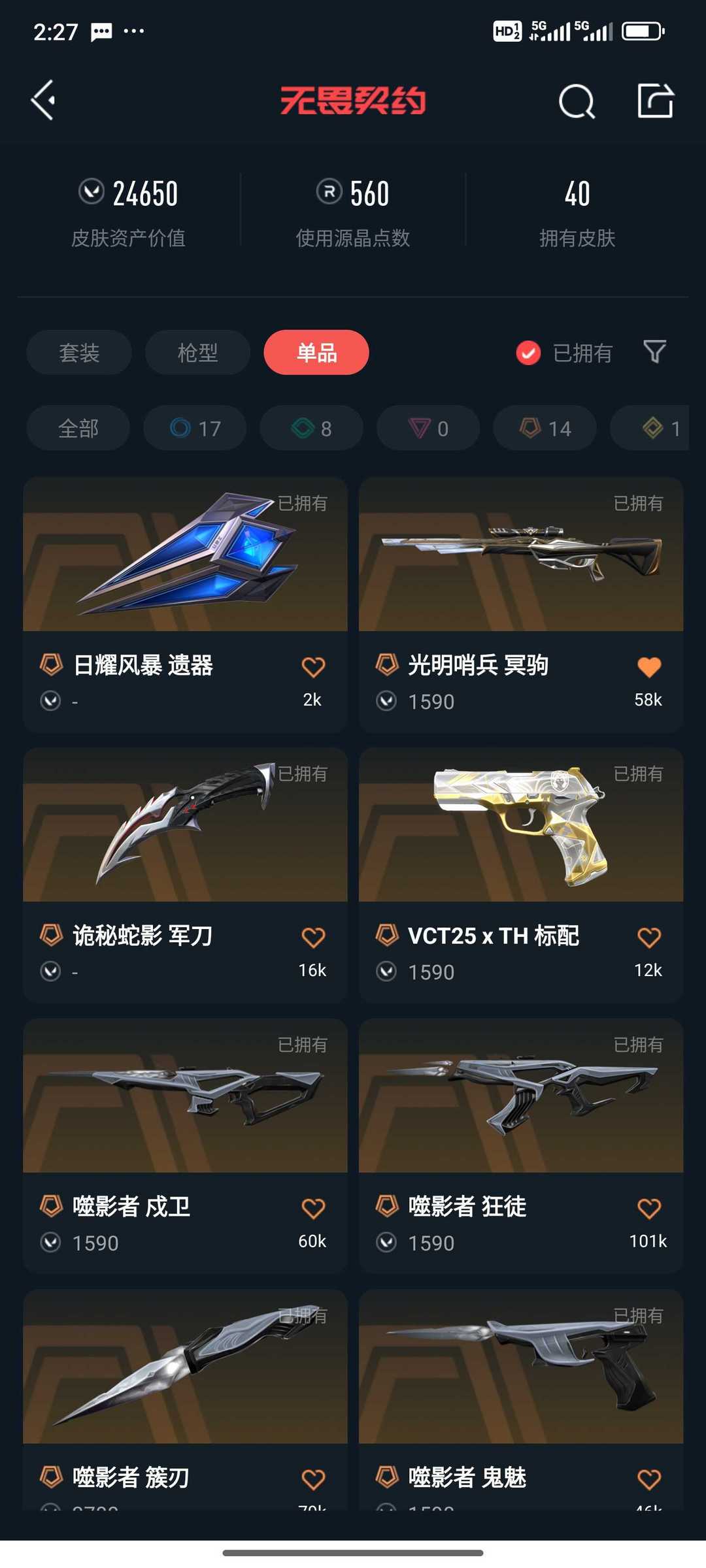Open the funnel filter options
Screen dimensions: 706x1568
(654, 352)
